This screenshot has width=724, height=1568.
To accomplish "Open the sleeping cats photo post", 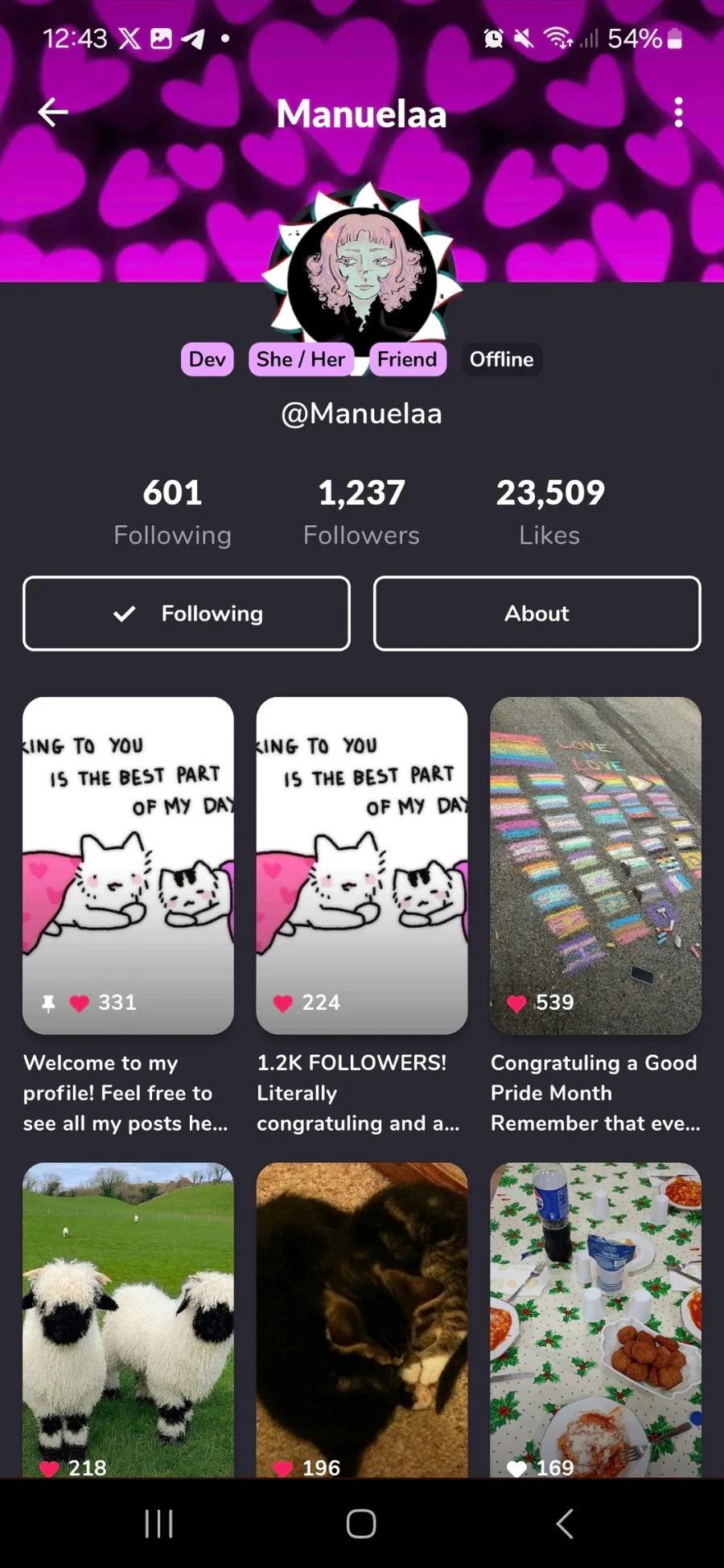I will click(361, 1319).
